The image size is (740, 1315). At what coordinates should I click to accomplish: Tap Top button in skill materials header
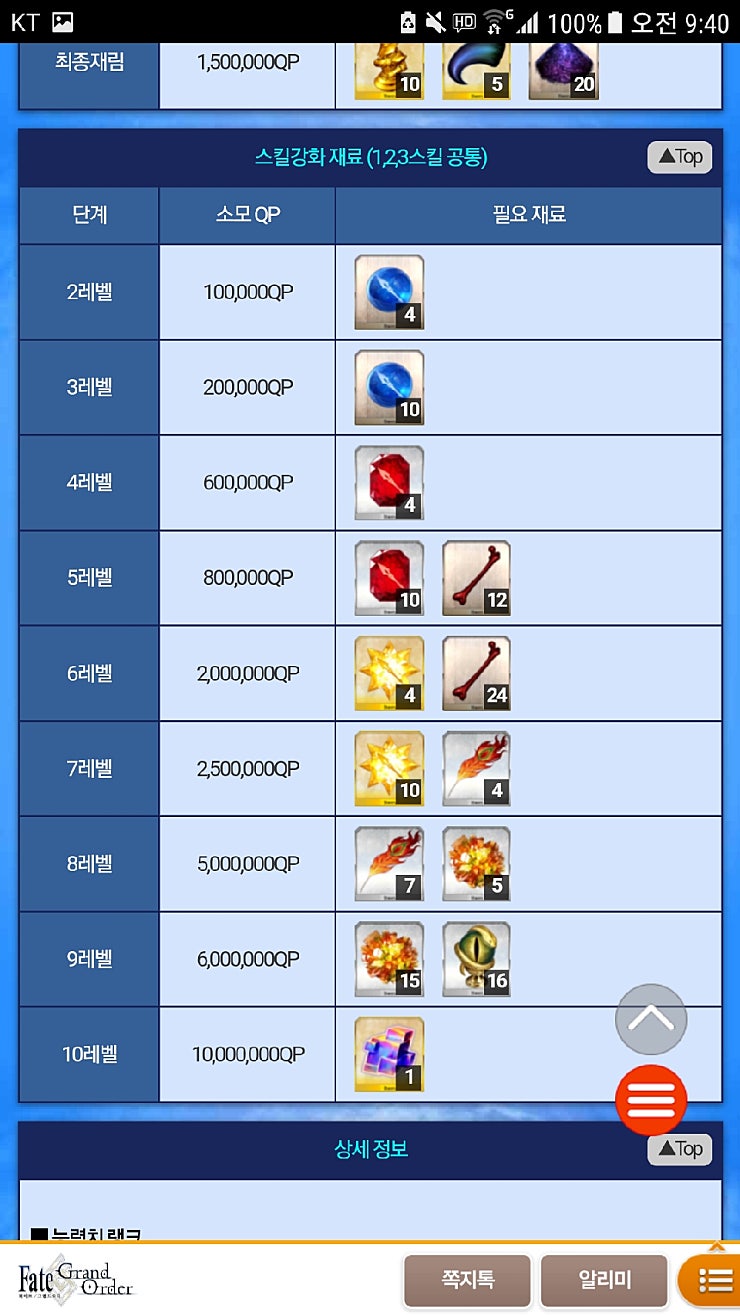[679, 157]
